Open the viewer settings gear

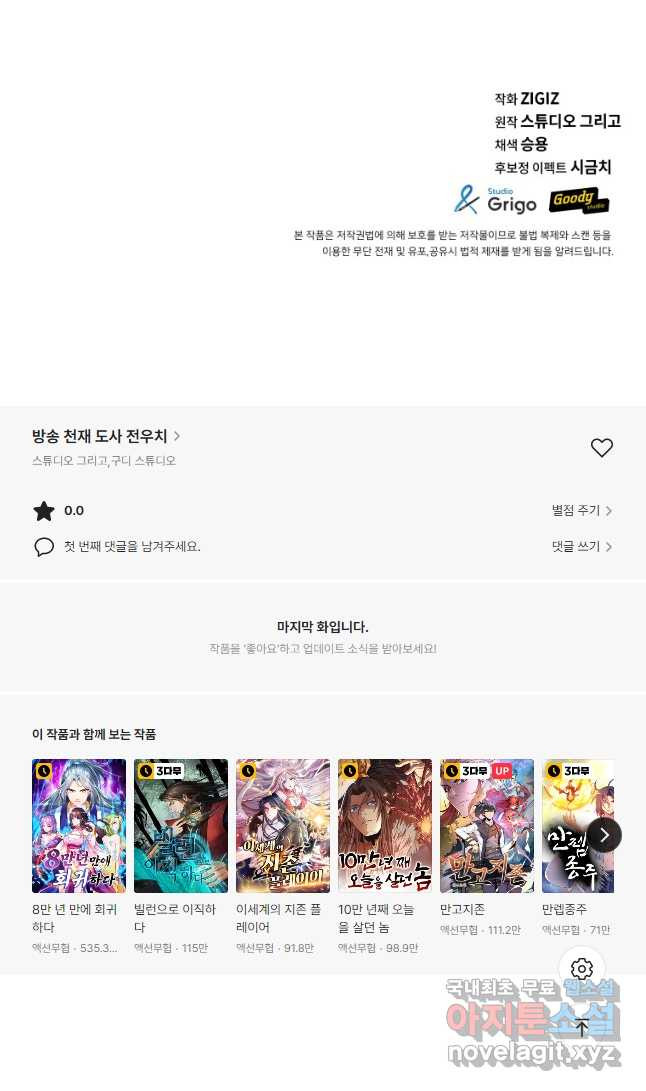coord(582,969)
